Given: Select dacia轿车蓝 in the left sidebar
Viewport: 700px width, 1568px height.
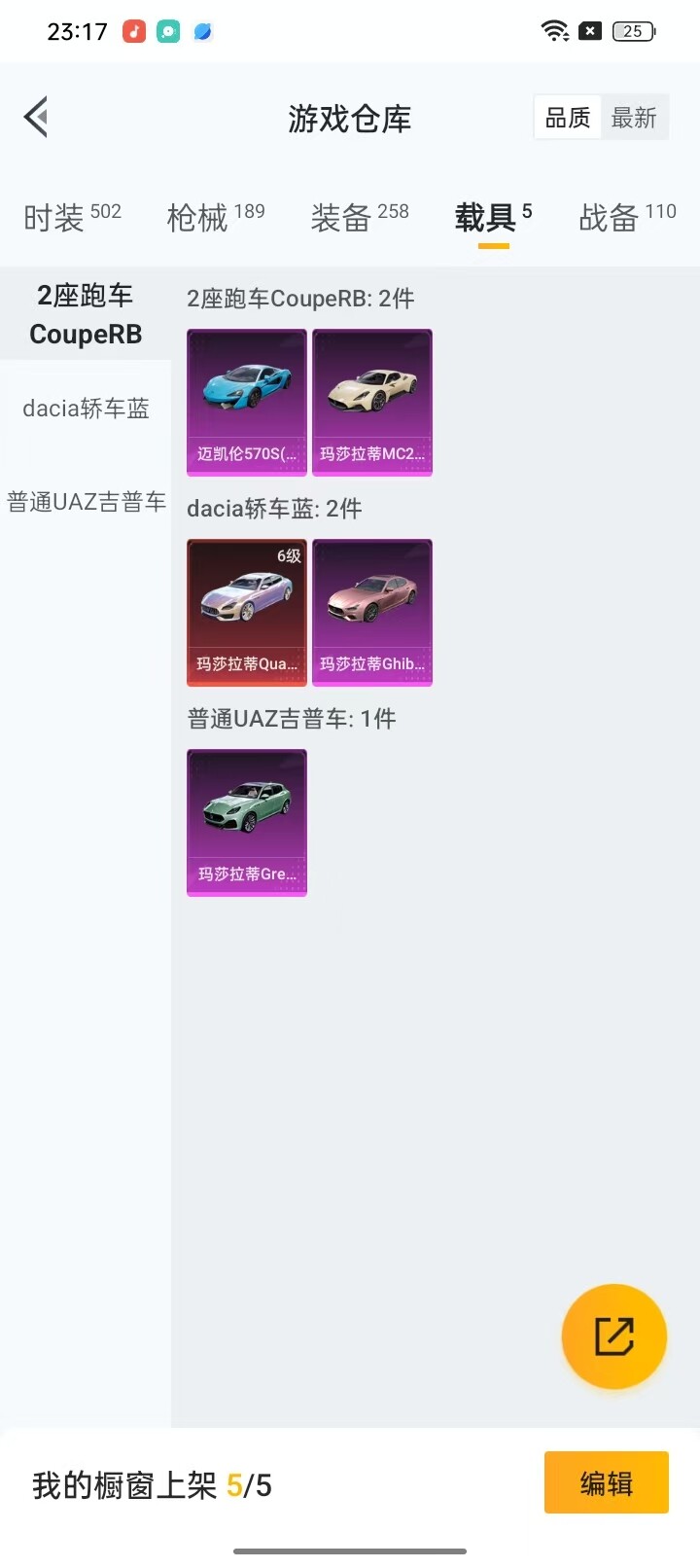Looking at the screenshot, I should point(86,409).
